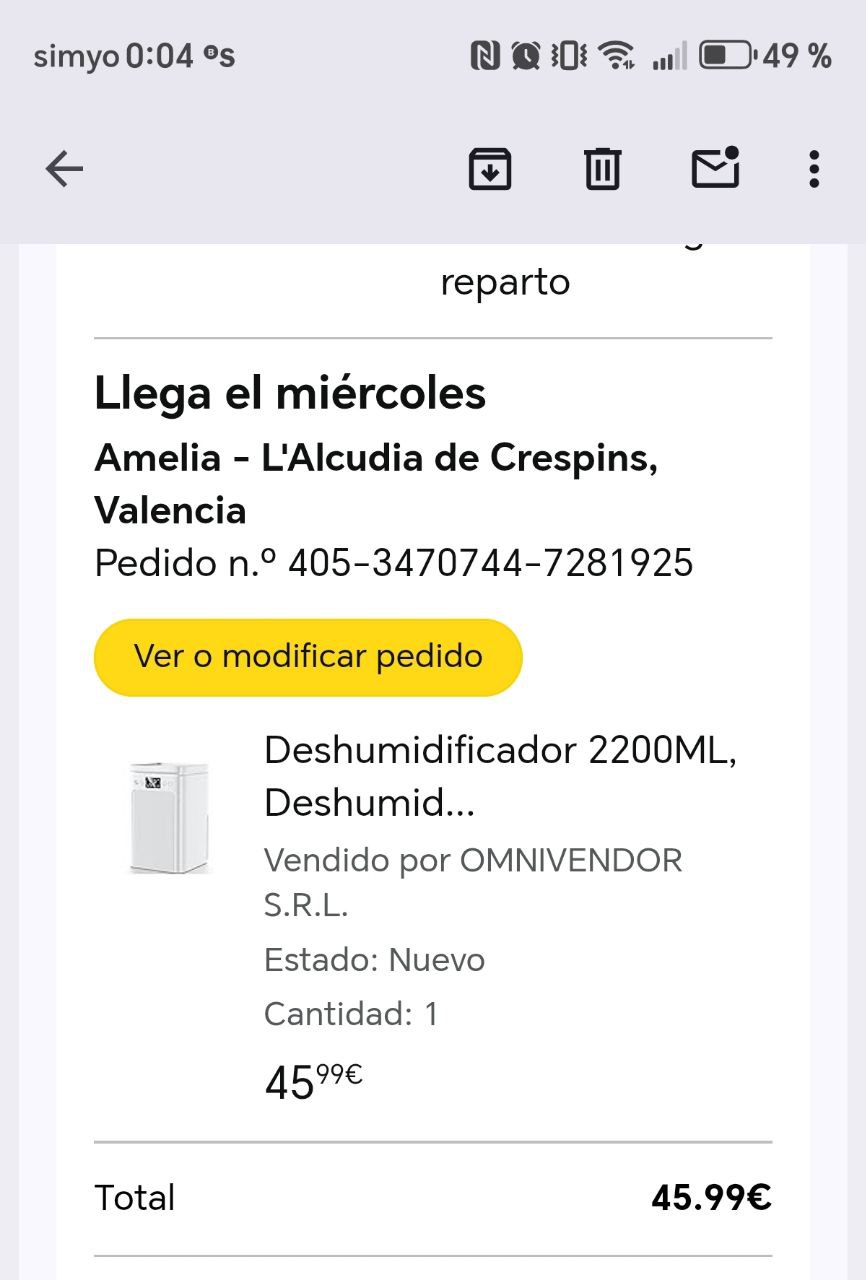Mark email as unread
The width and height of the screenshot is (866, 1280).
click(x=715, y=168)
